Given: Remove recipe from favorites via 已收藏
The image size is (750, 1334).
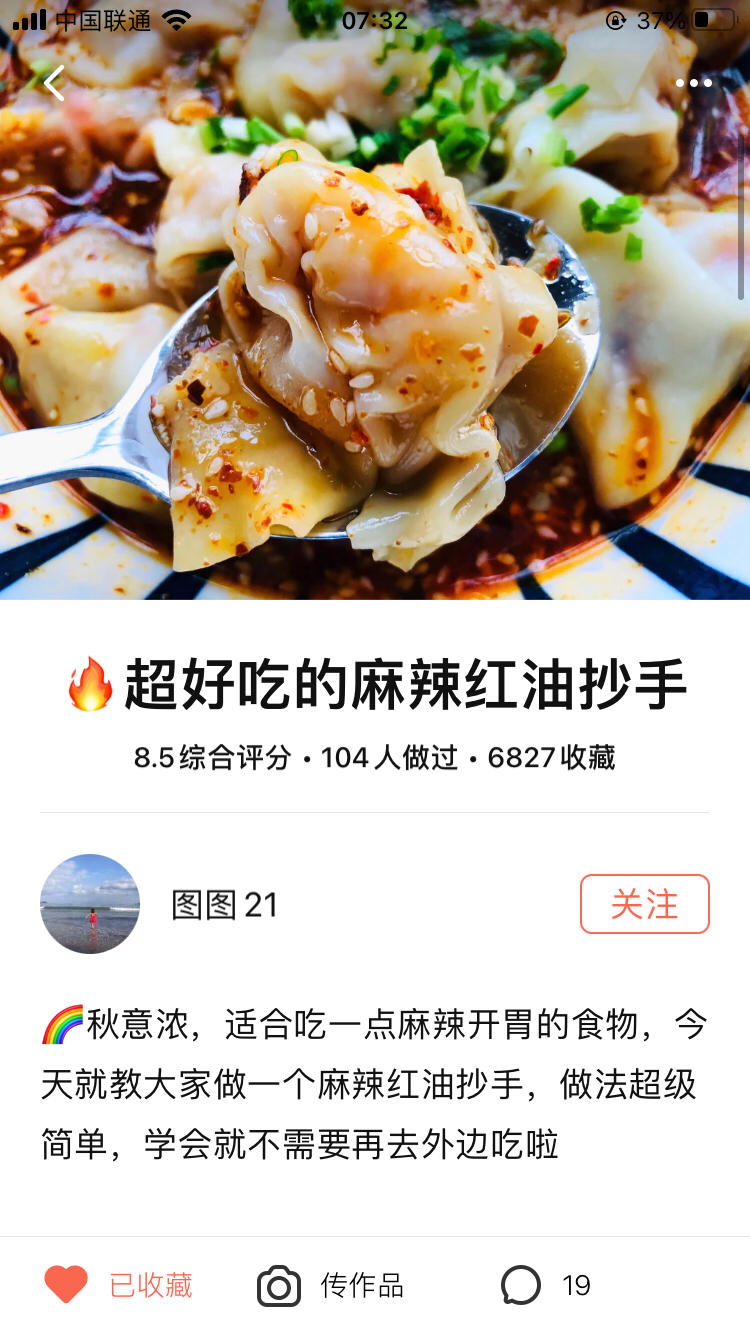Looking at the screenshot, I should (118, 1285).
